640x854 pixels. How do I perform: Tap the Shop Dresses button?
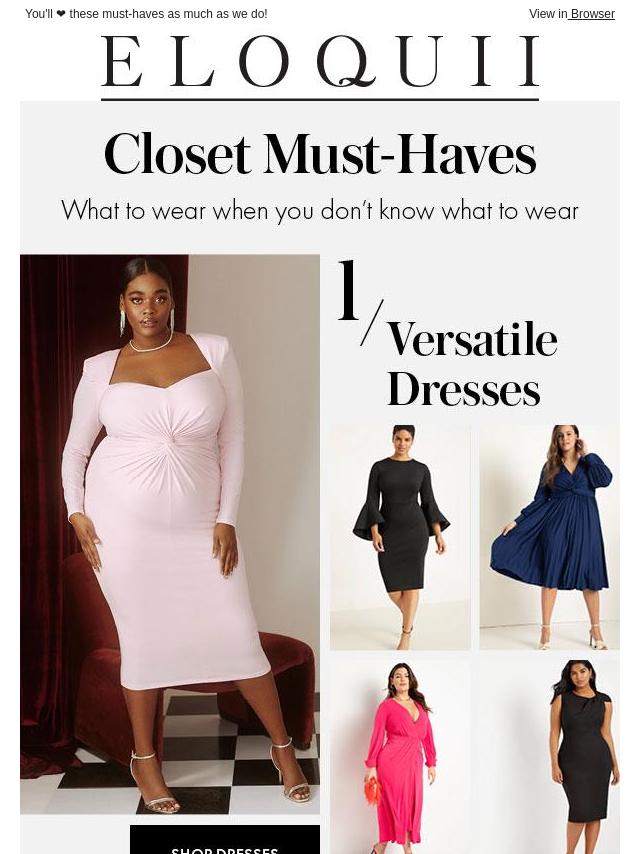coord(225,841)
